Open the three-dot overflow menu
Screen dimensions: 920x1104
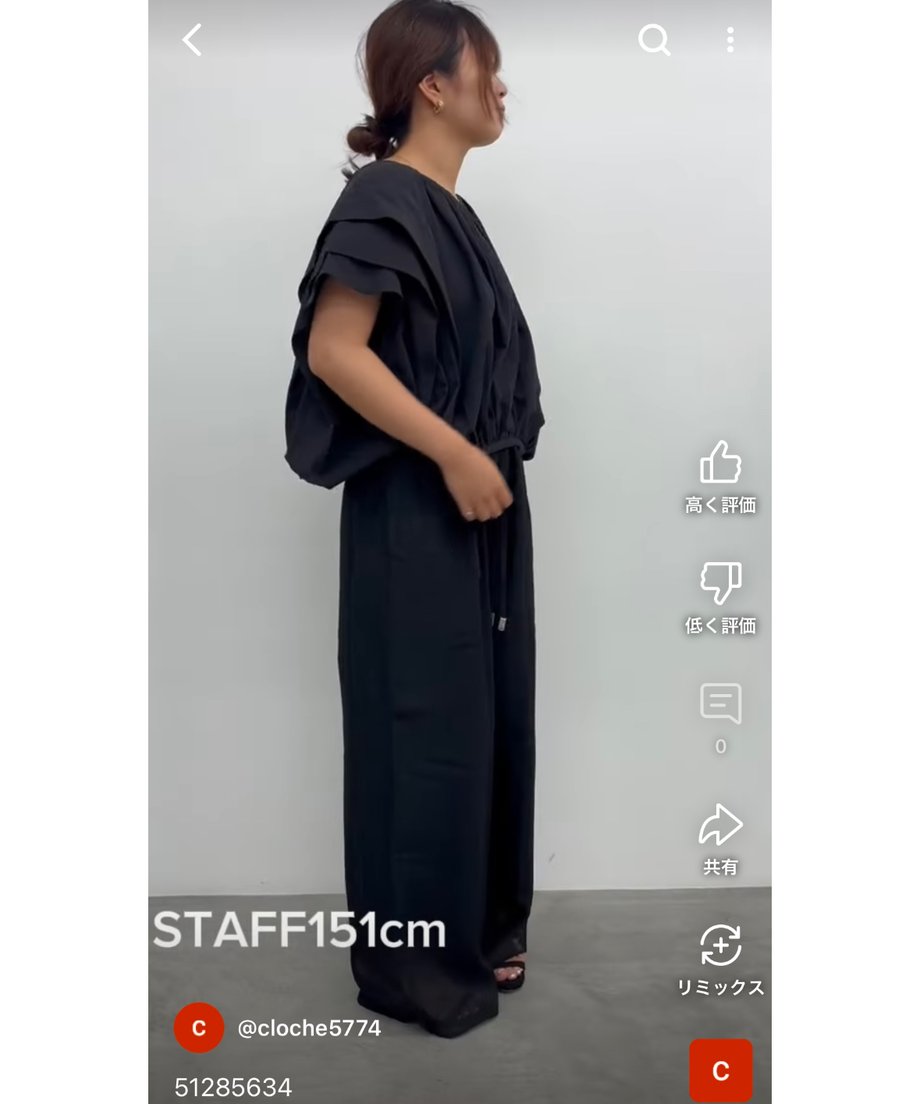(730, 40)
